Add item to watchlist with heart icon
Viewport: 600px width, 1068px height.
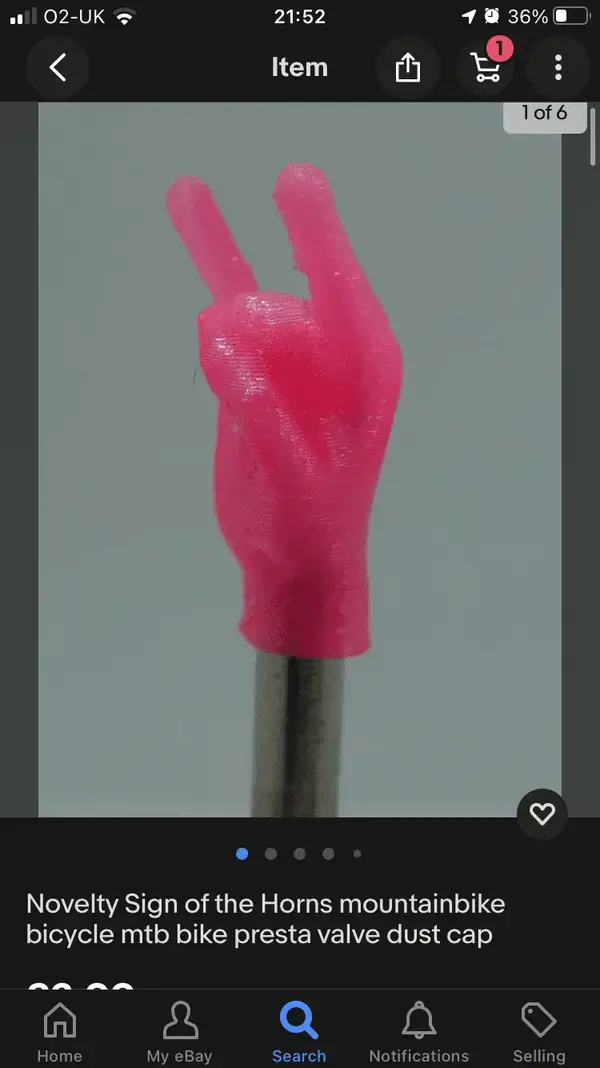pos(542,814)
